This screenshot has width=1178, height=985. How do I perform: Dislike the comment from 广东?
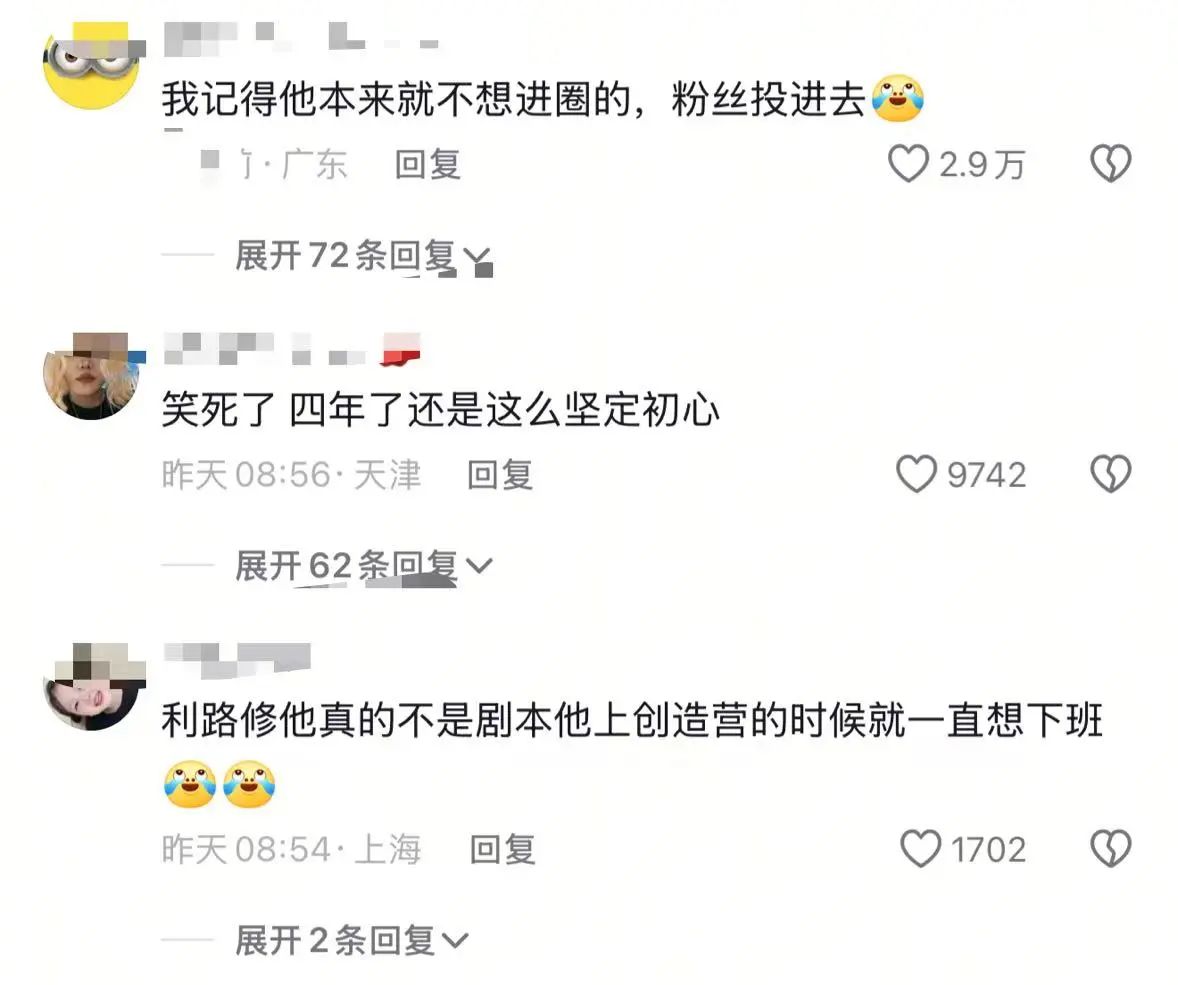point(1110,164)
